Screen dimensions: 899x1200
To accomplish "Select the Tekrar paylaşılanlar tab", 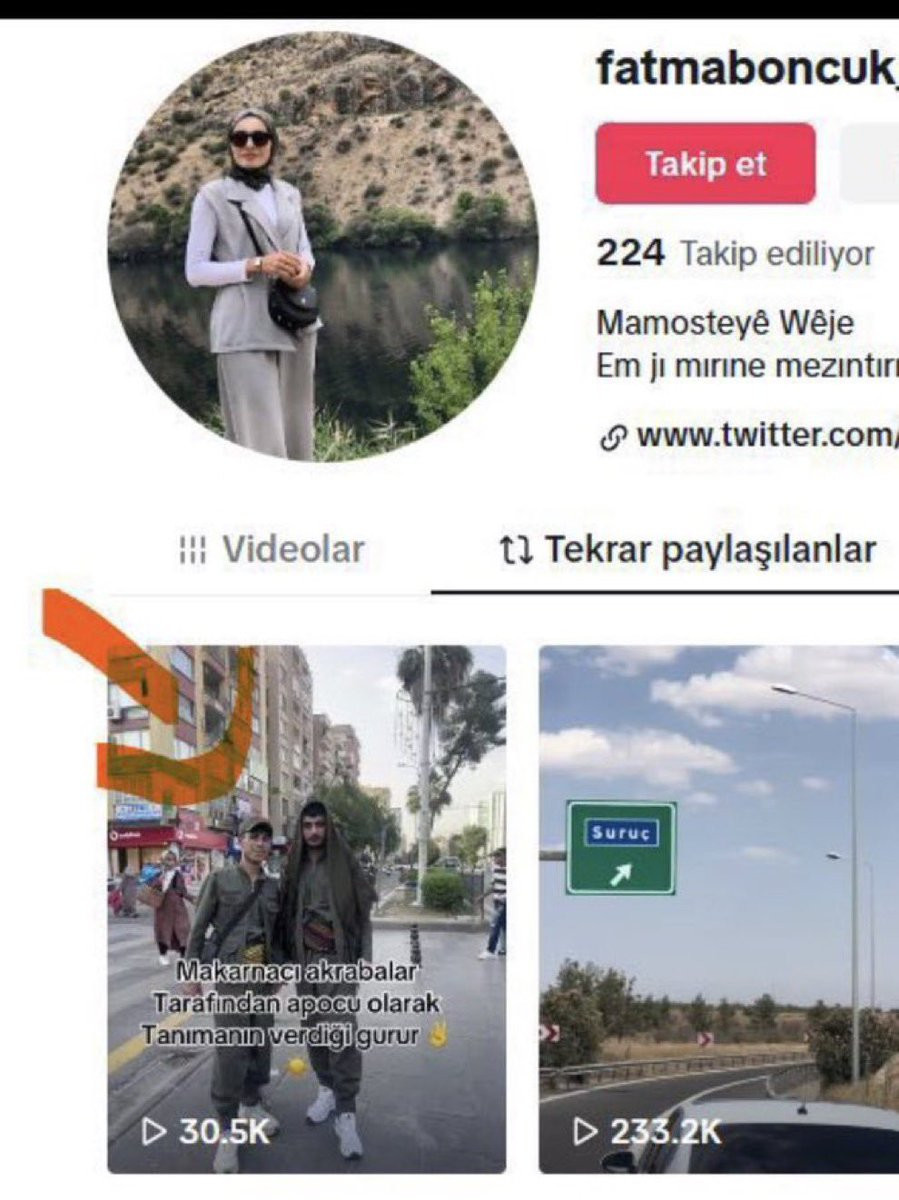I will click(687, 549).
